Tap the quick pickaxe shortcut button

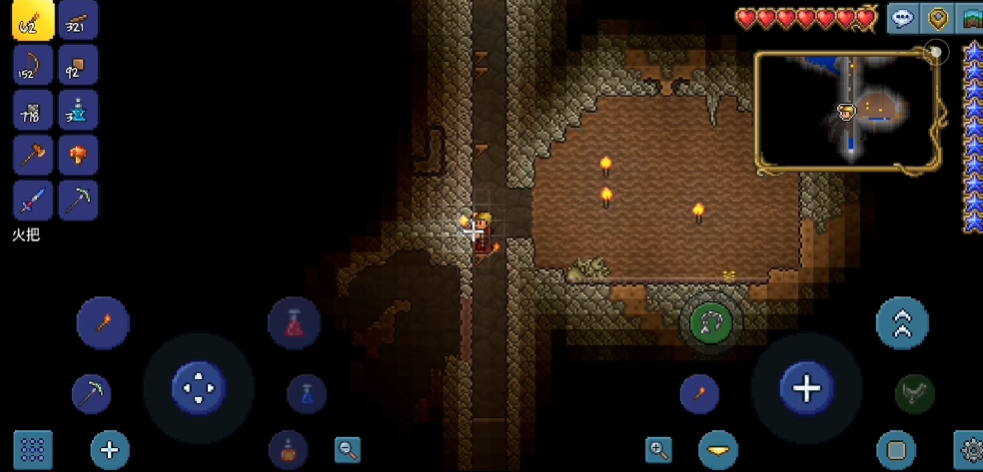point(91,394)
